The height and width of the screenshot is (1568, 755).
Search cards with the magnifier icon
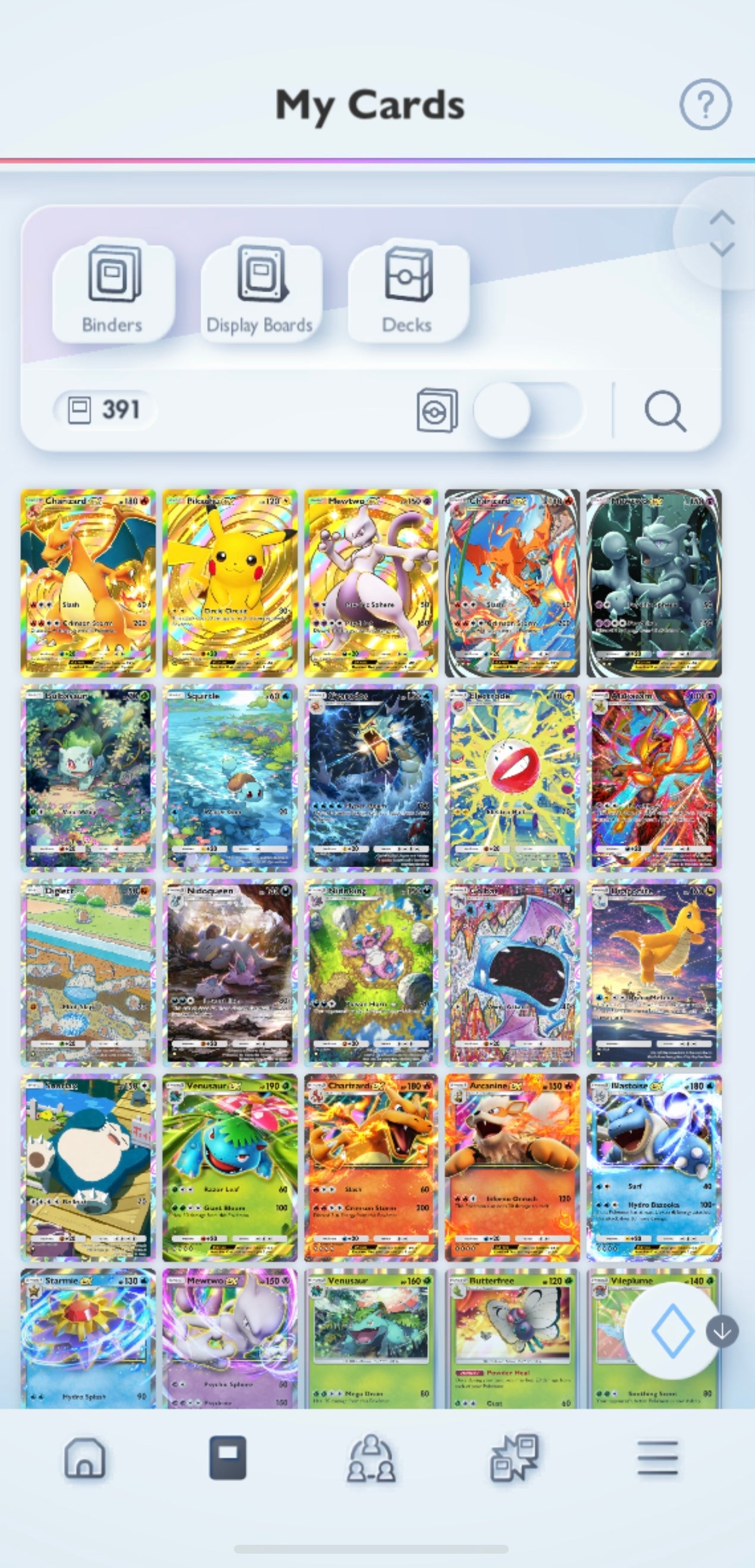(x=665, y=411)
